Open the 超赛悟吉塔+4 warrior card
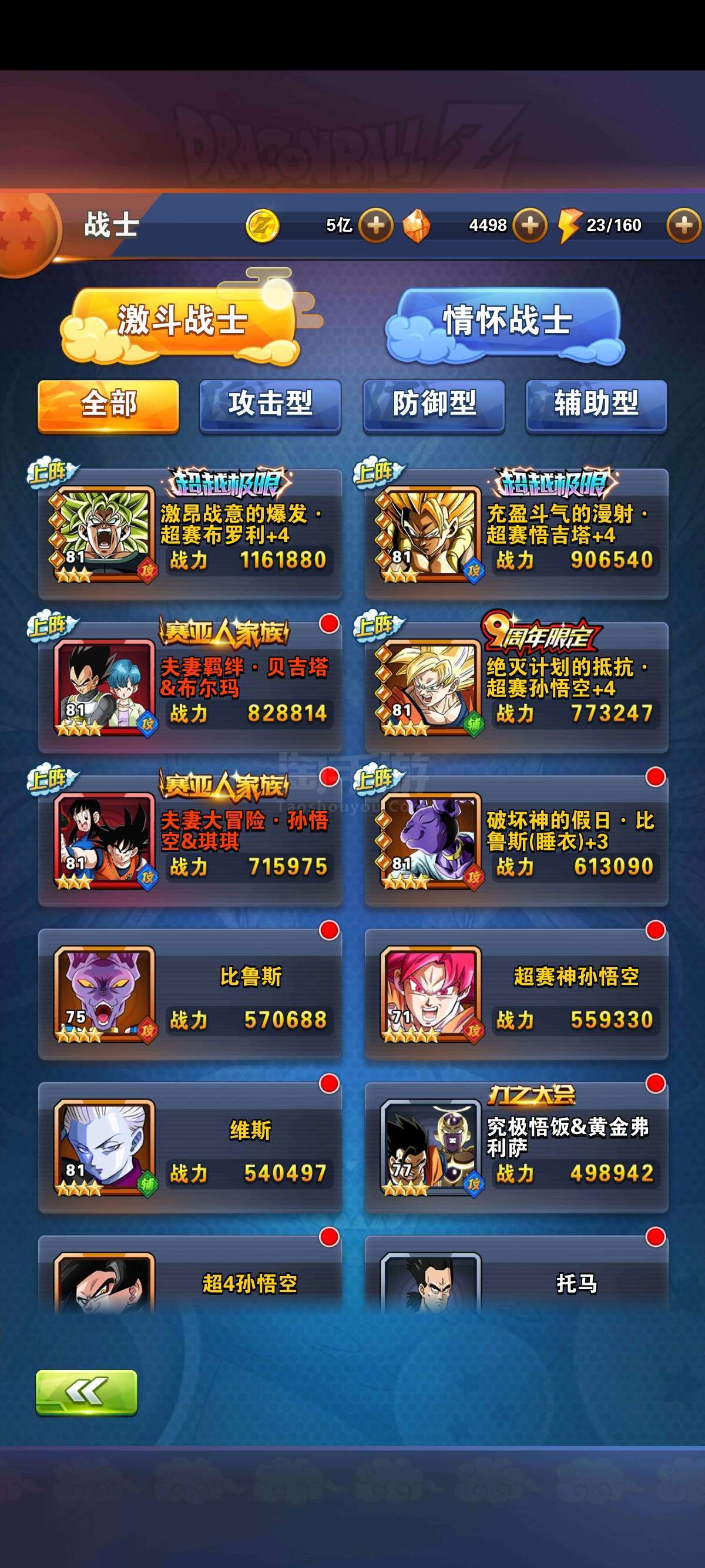Viewport: 705px width, 1568px height. 516,534
